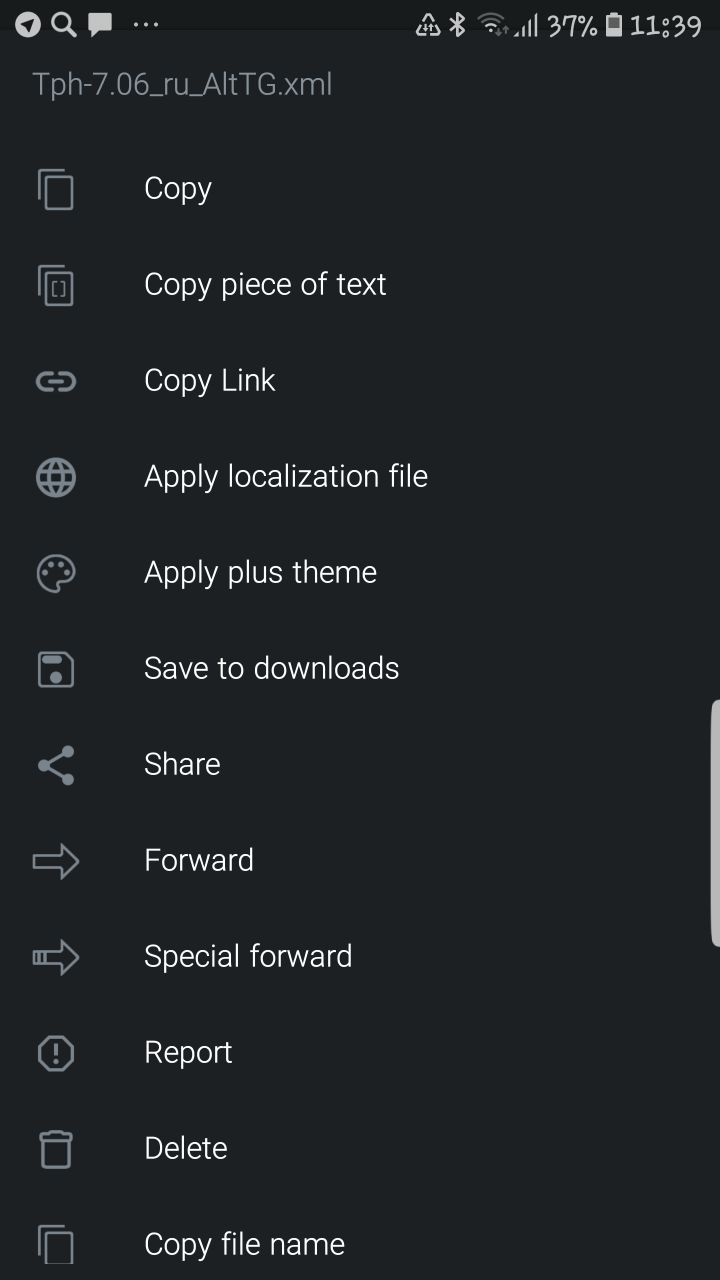This screenshot has width=720, height=1280.
Task: Delete the message
Action: coord(360,1148)
